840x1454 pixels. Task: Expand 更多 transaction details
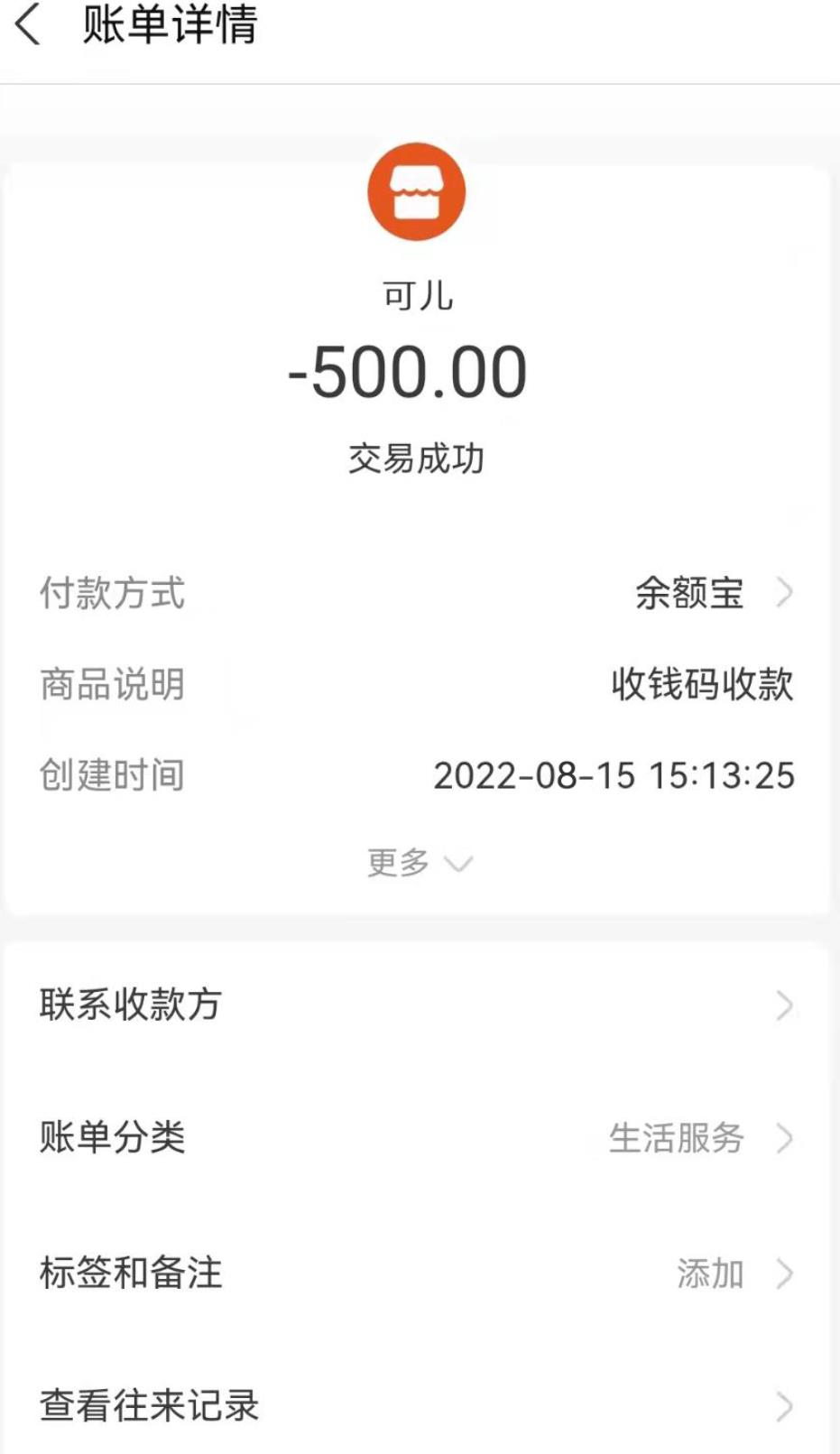pyautogui.click(x=419, y=863)
